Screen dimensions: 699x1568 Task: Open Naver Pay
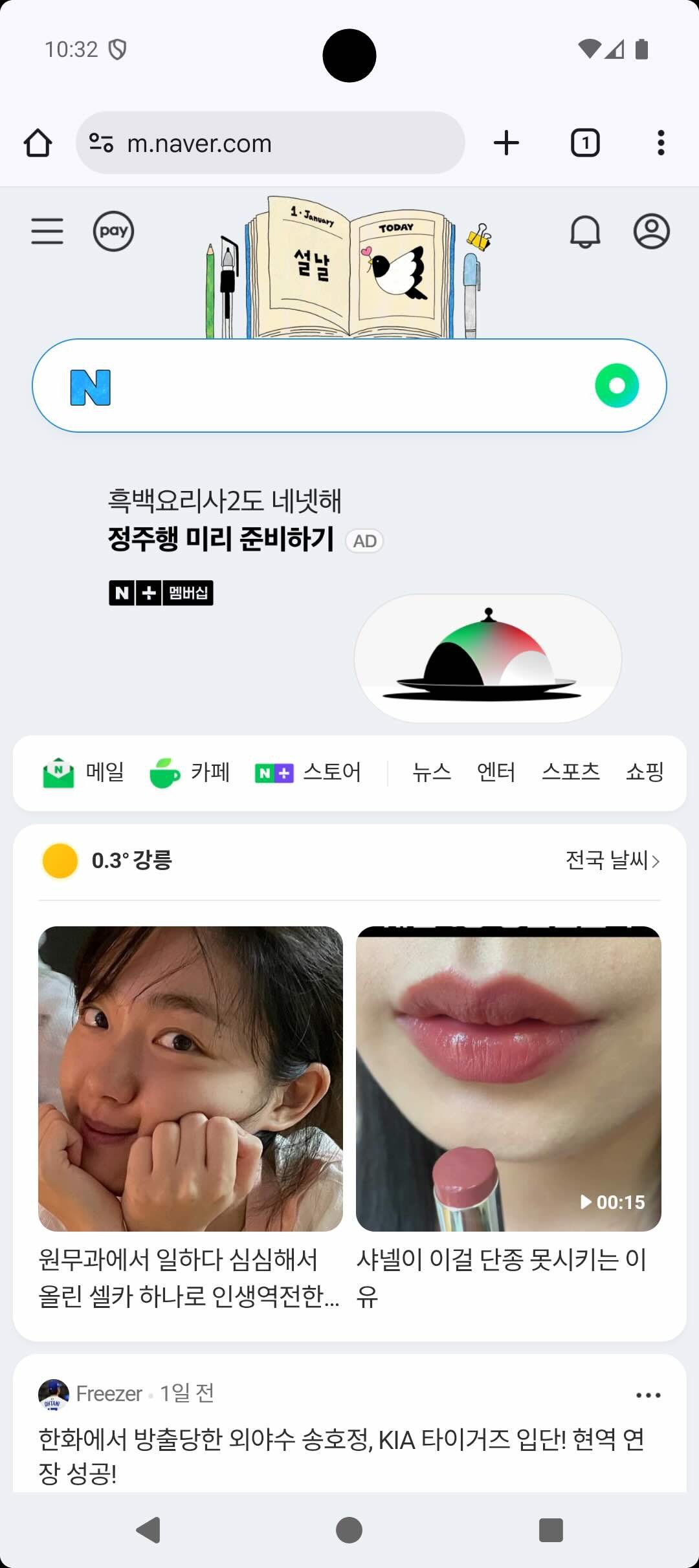(113, 231)
